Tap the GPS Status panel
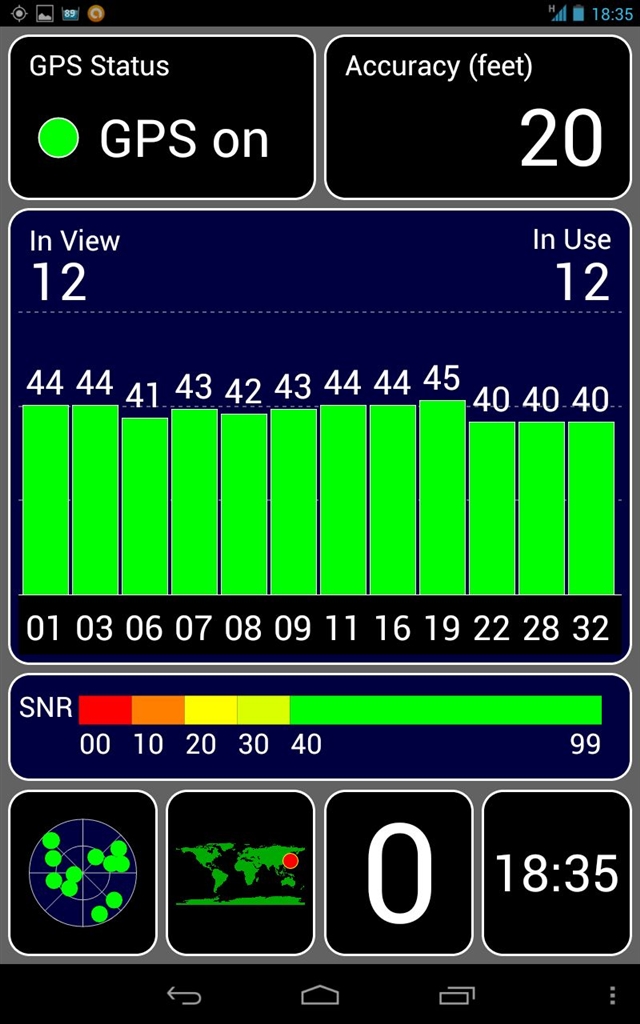640x1024 pixels. (162, 117)
